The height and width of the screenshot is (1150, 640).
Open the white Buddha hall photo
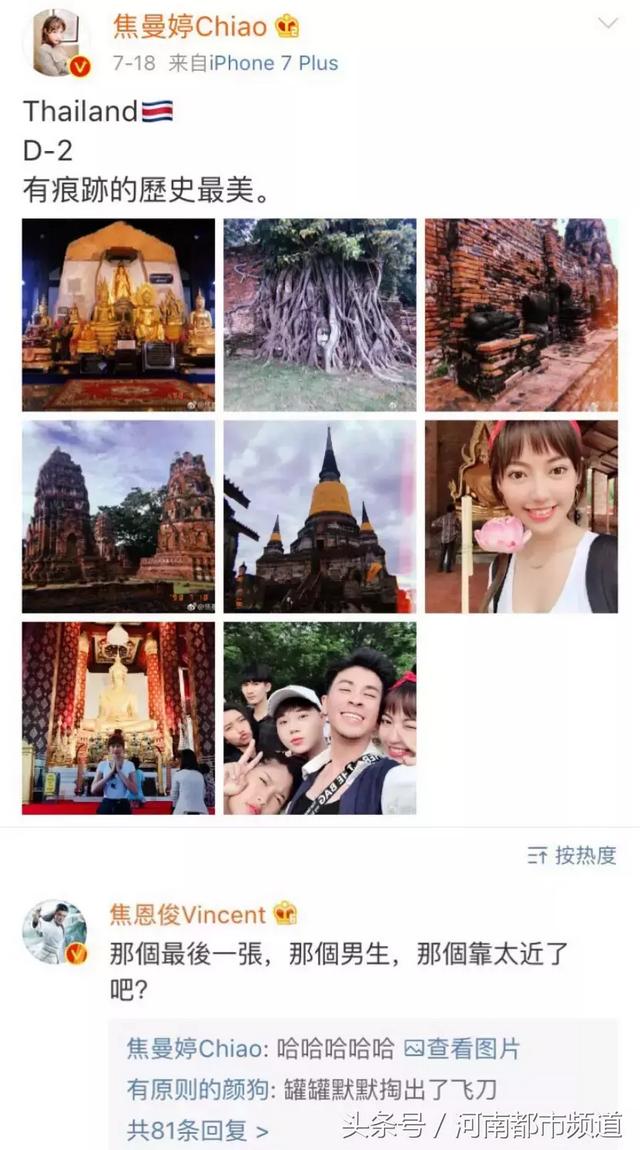coord(118,718)
